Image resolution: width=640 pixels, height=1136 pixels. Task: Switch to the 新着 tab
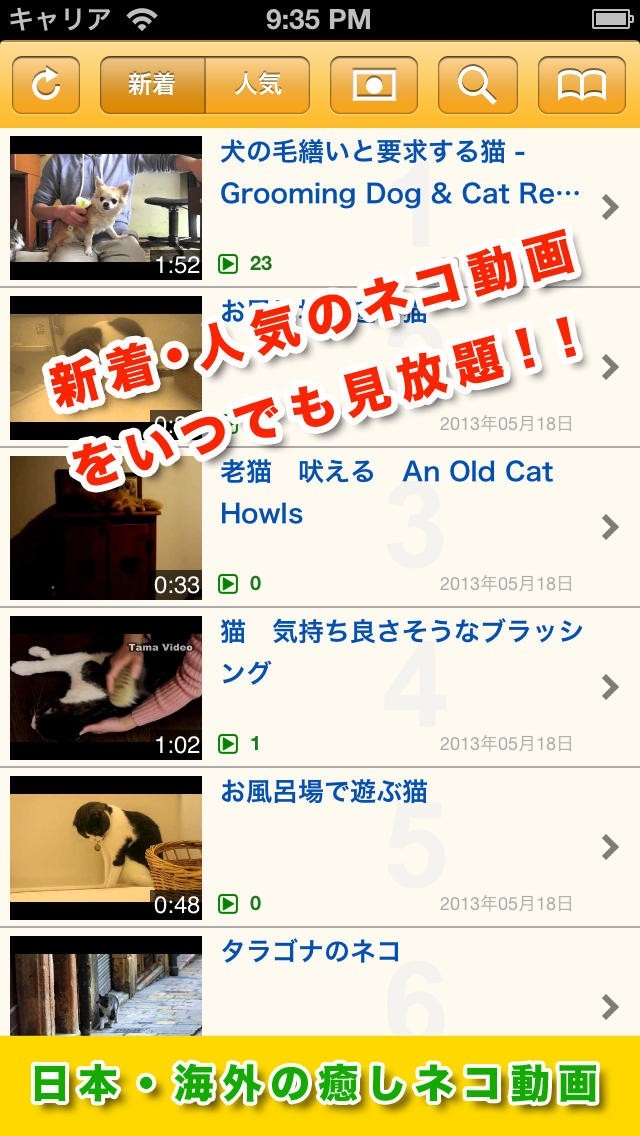pyautogui.click(x=152, y=85)
